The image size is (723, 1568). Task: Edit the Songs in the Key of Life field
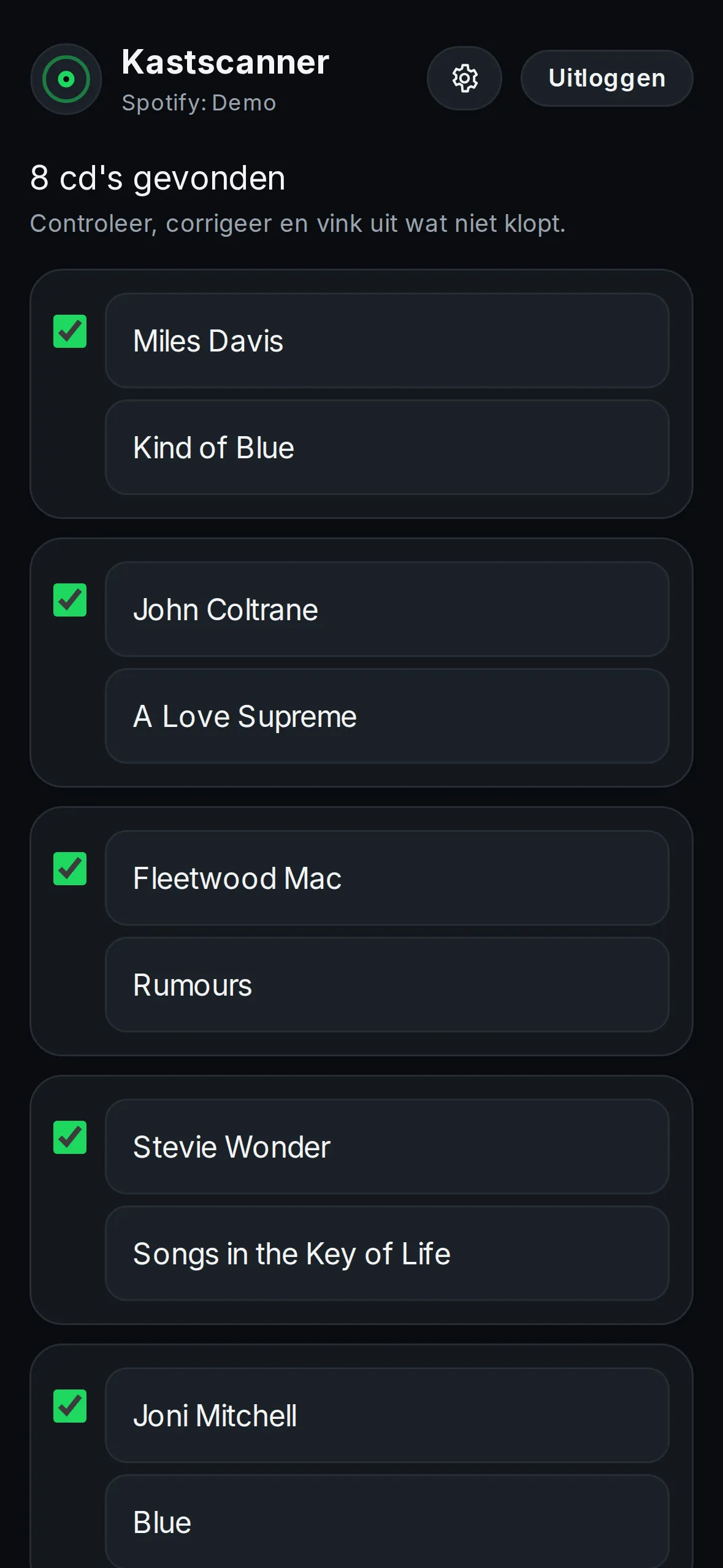387,1253
